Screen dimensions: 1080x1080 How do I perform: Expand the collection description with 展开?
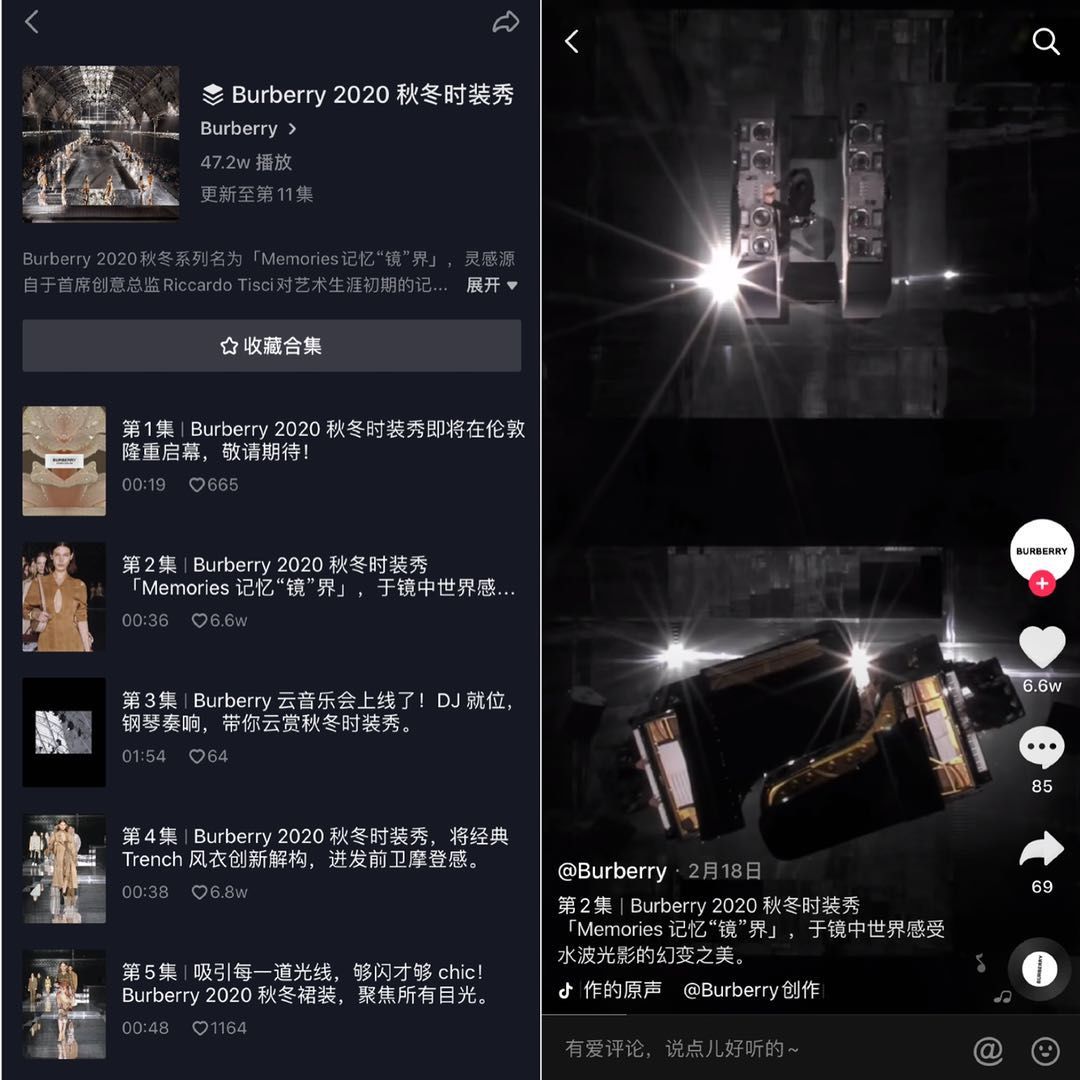pyautogui.click(x=491, y=285)
